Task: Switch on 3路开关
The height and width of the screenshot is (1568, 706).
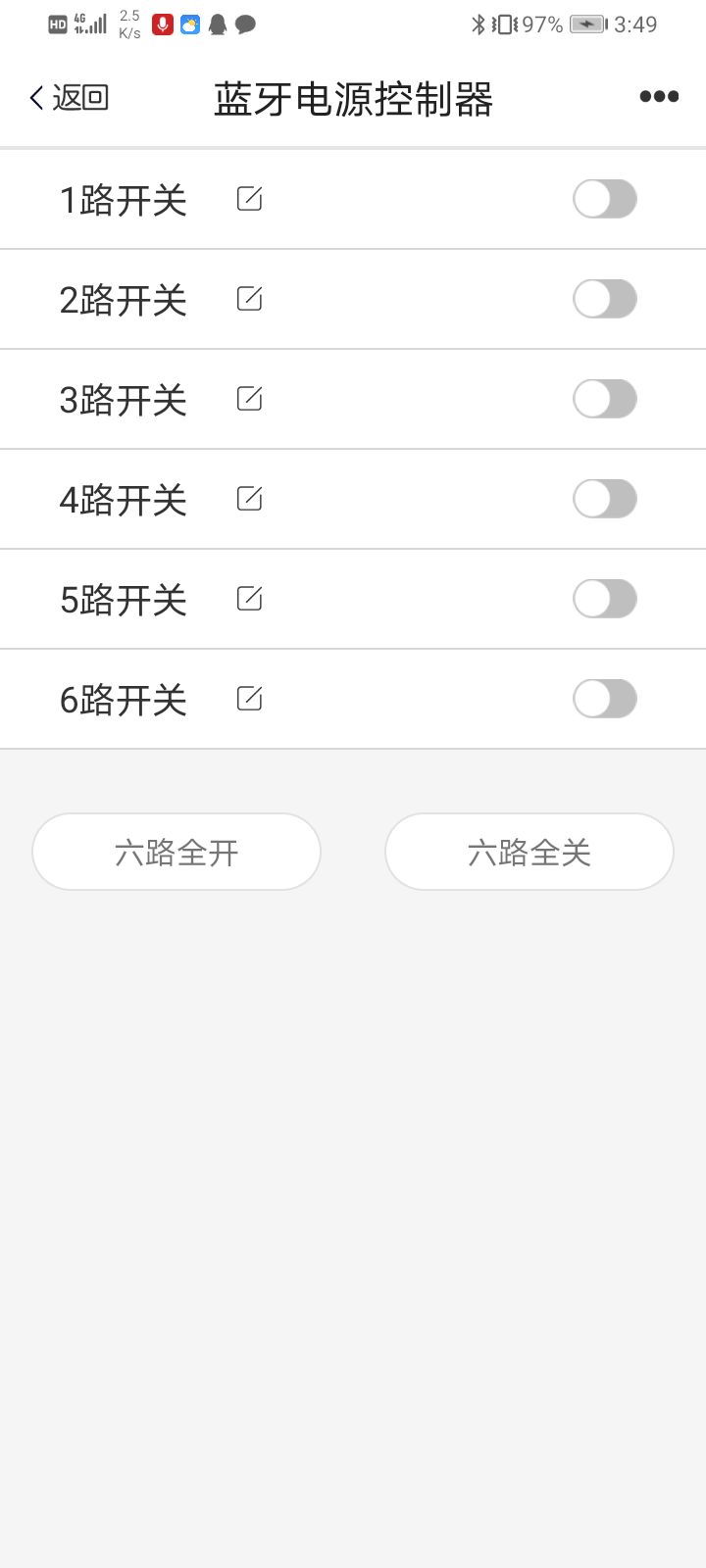Action: 605,399
